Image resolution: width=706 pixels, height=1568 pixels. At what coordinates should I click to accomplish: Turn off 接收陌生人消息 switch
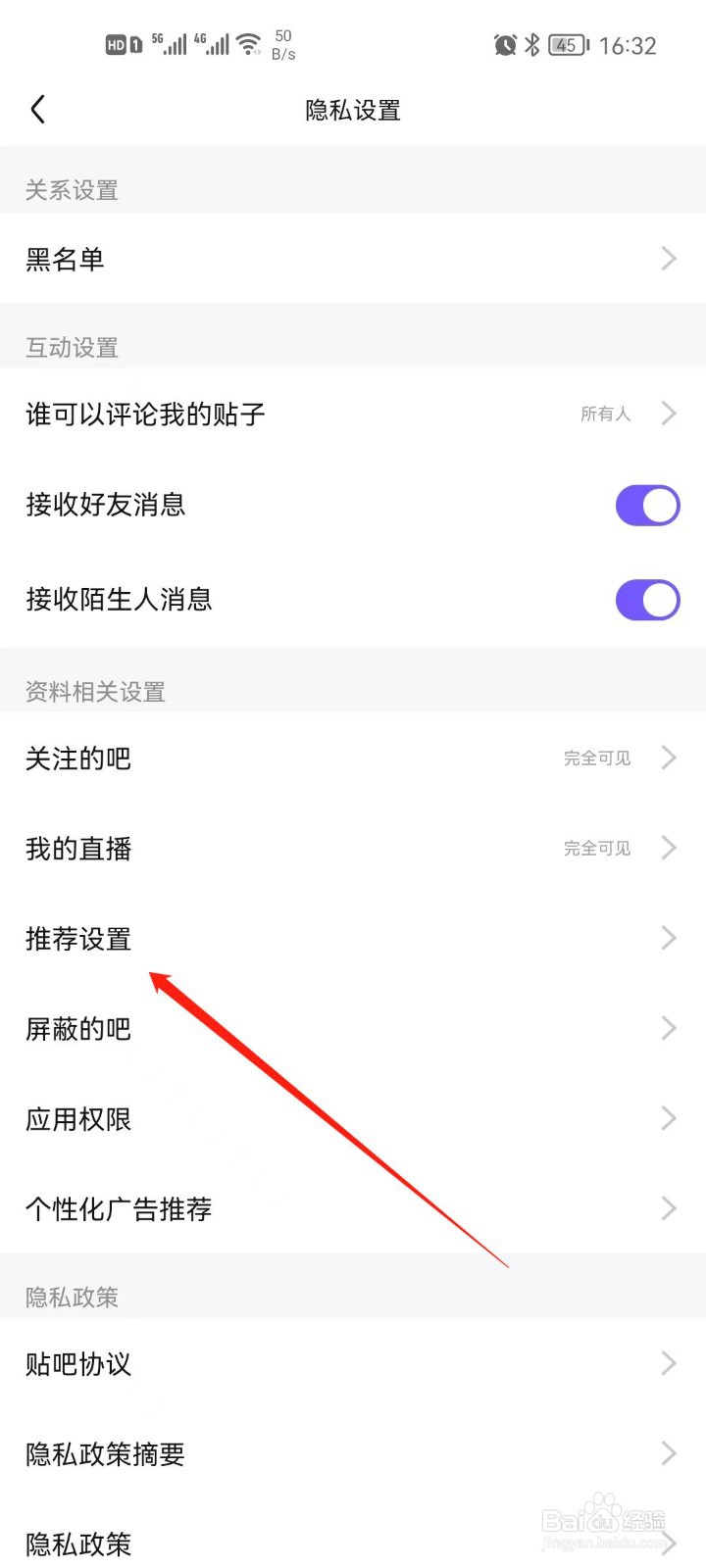[646, 599]
